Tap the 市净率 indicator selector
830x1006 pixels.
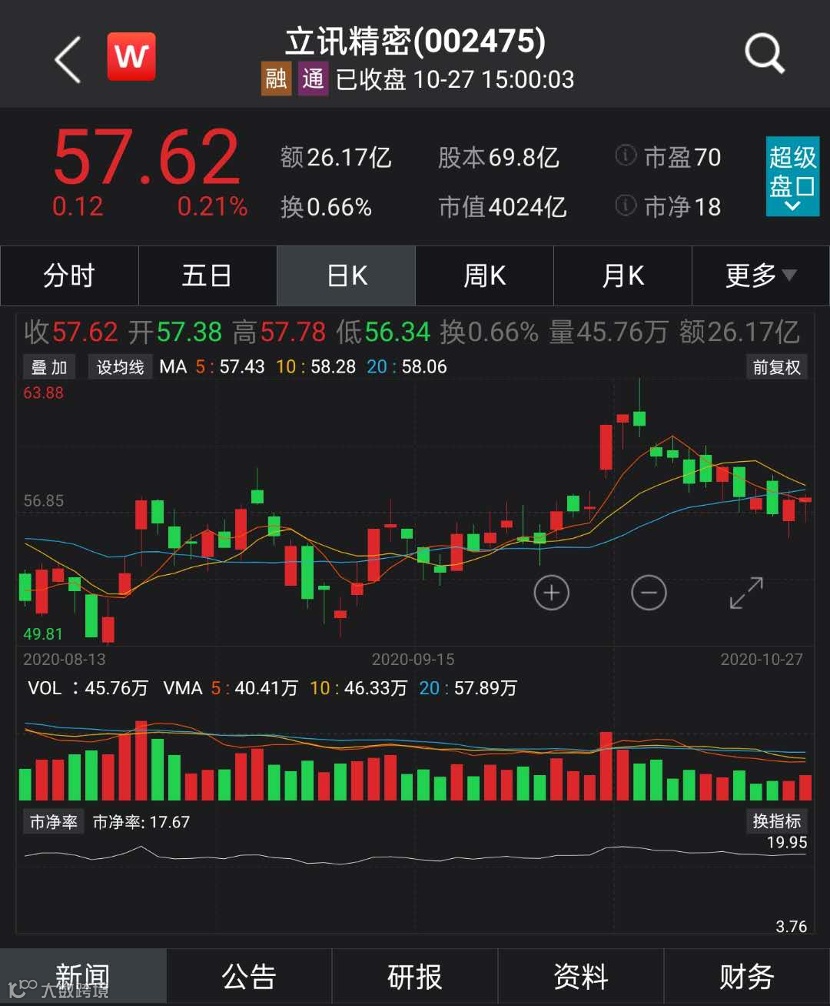(53, 822)
